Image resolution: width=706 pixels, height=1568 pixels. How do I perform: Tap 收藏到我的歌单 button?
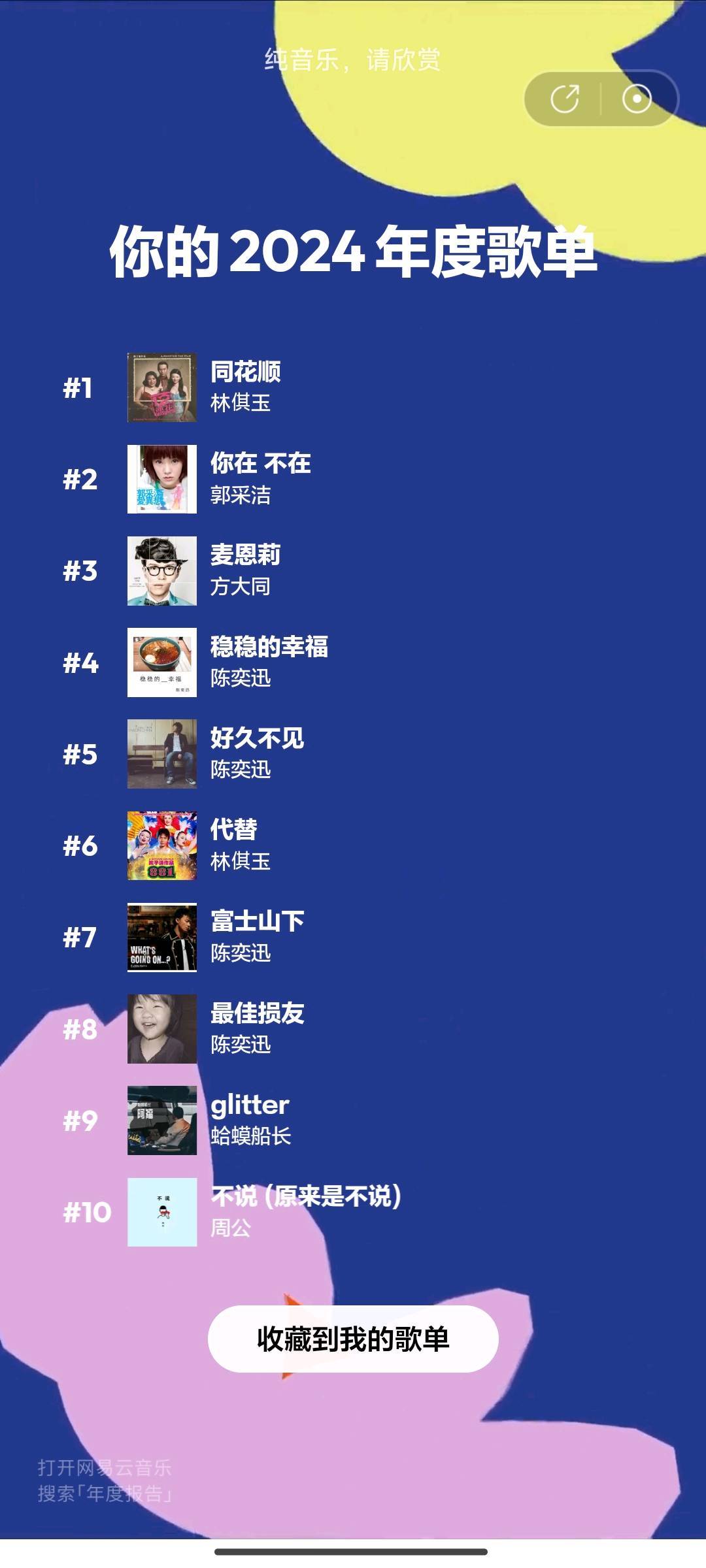[353, 1339]
